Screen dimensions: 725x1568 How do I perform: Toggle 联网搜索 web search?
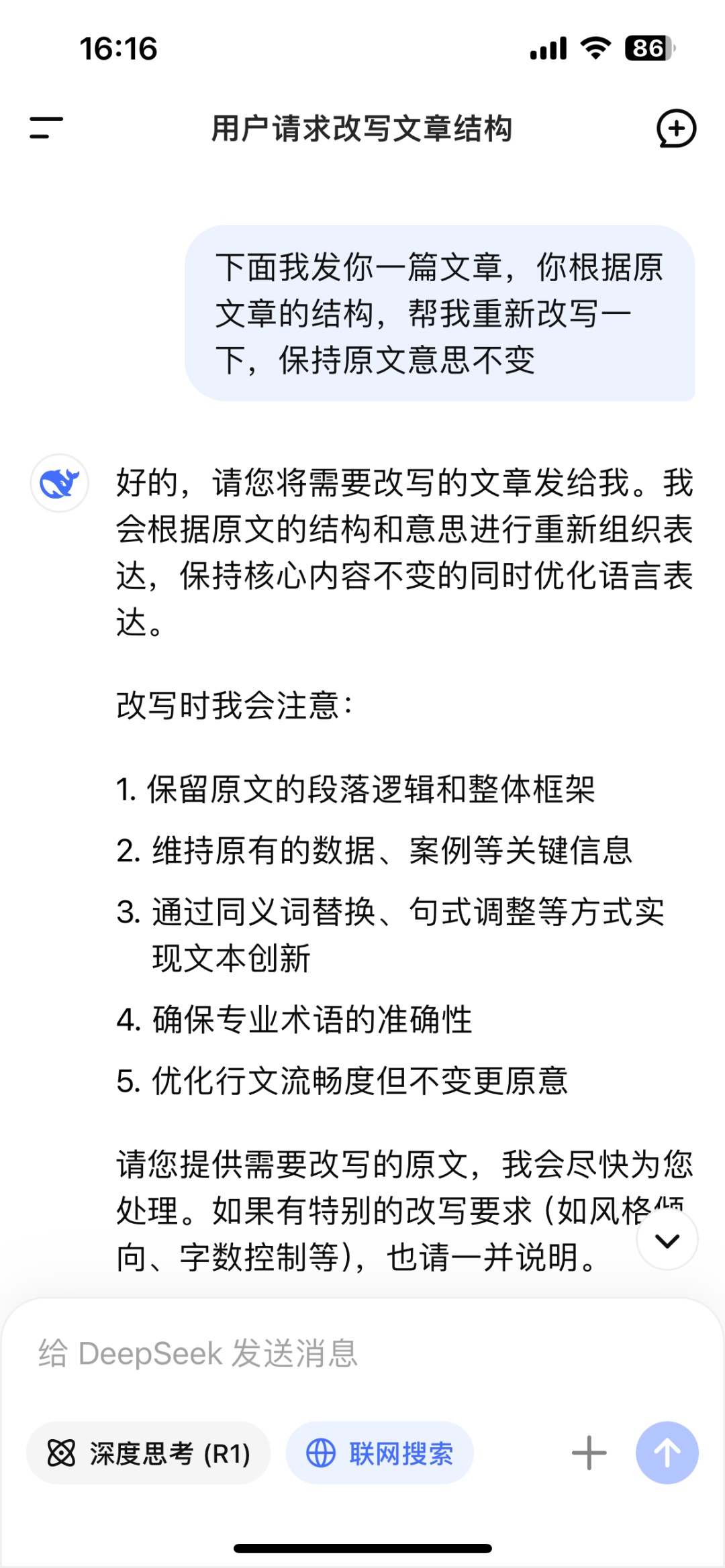pos(380,1453)
